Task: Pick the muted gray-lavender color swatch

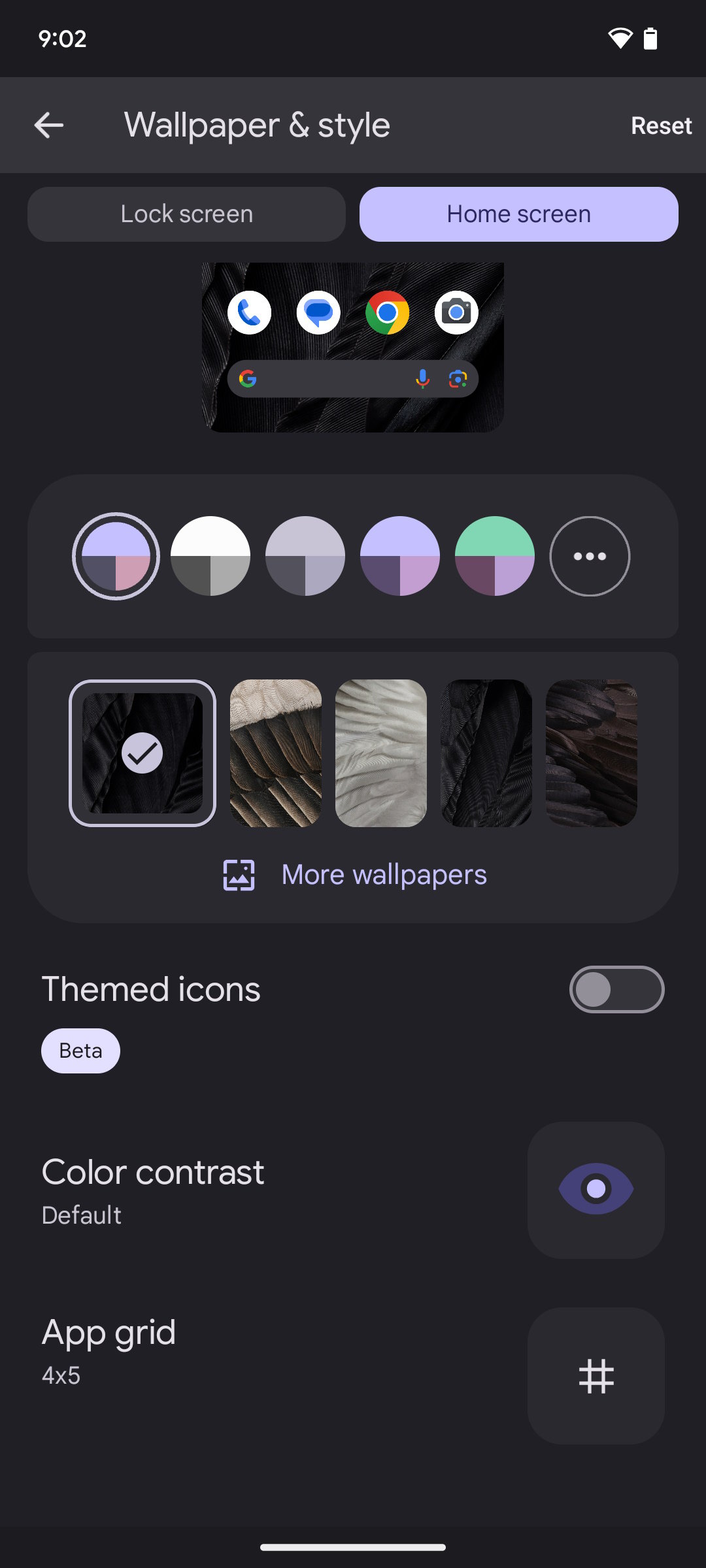Action: [305, 556]
